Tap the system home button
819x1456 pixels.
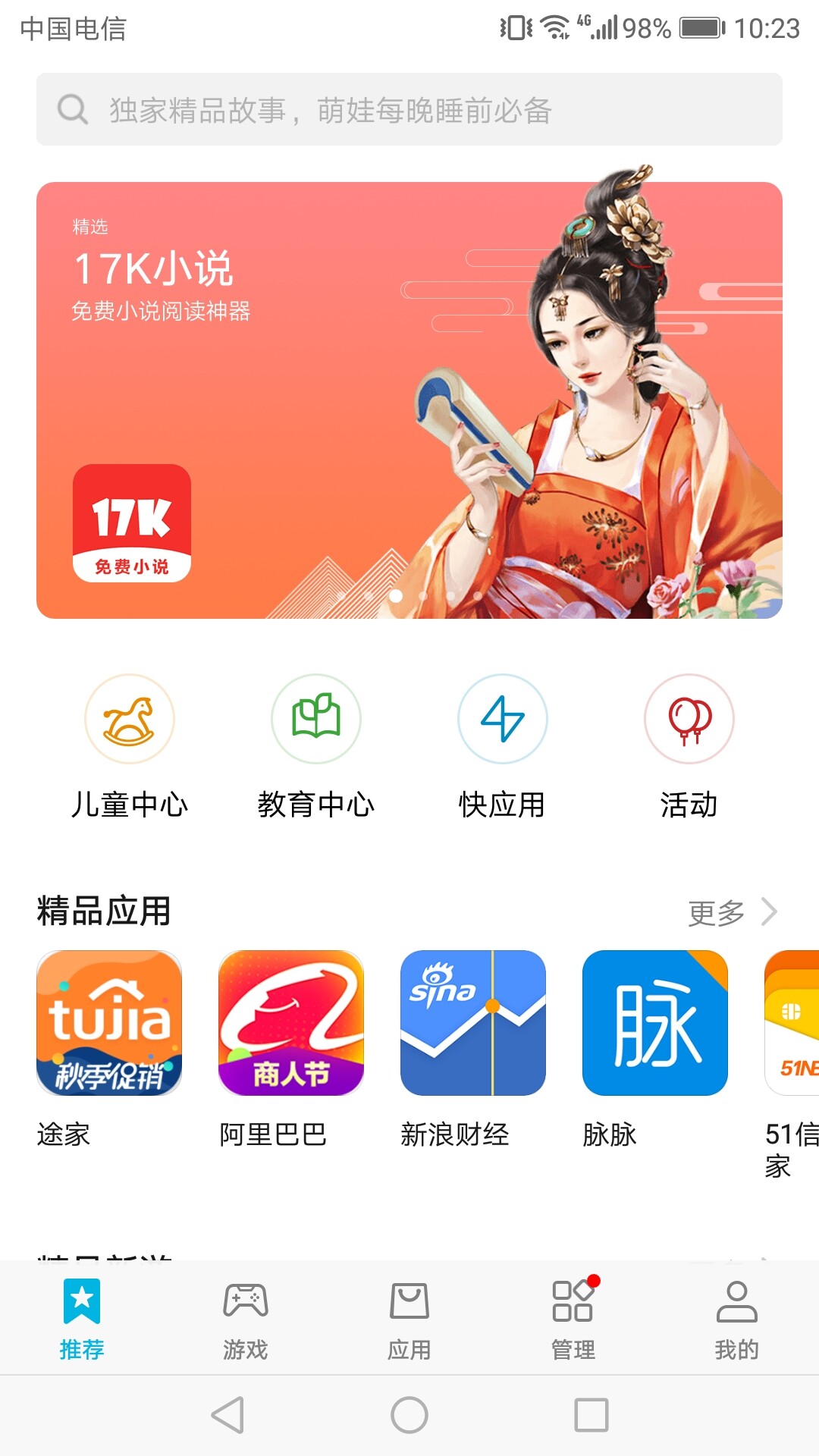(409, 1415)
